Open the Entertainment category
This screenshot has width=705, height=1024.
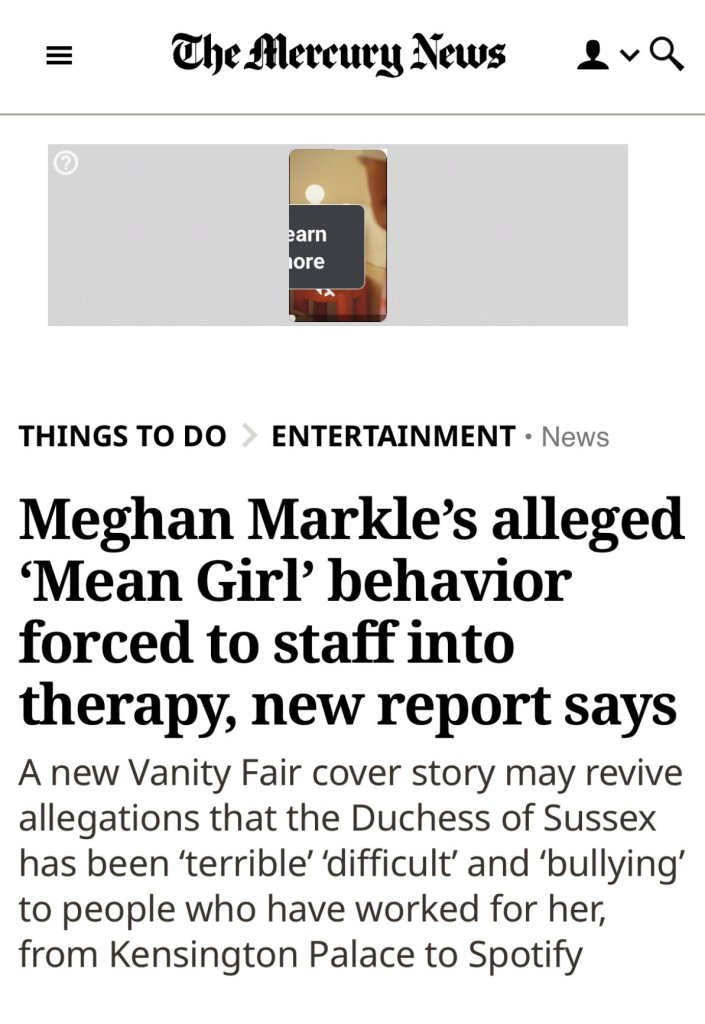[393, 437]
